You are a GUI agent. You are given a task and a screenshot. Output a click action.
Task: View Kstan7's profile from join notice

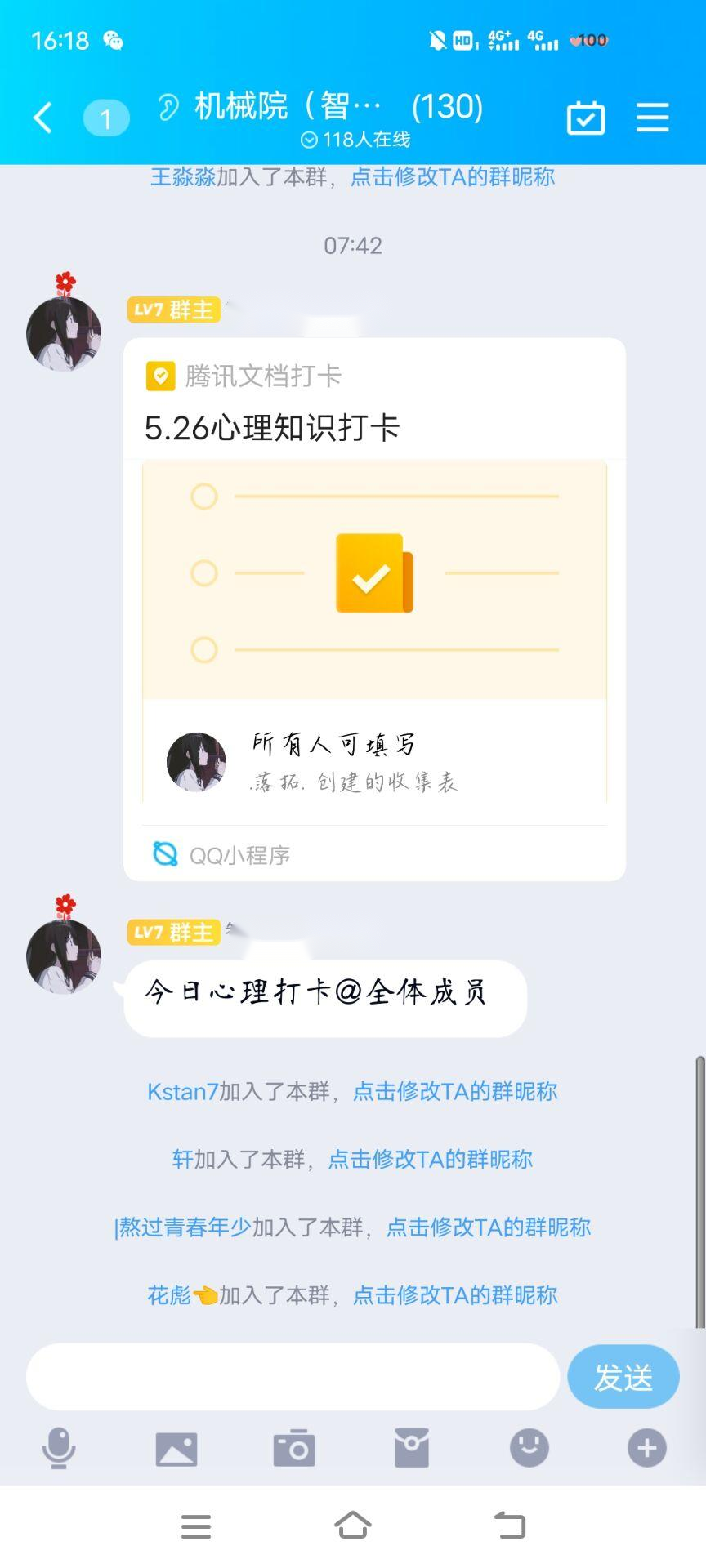coord(182,1092)
